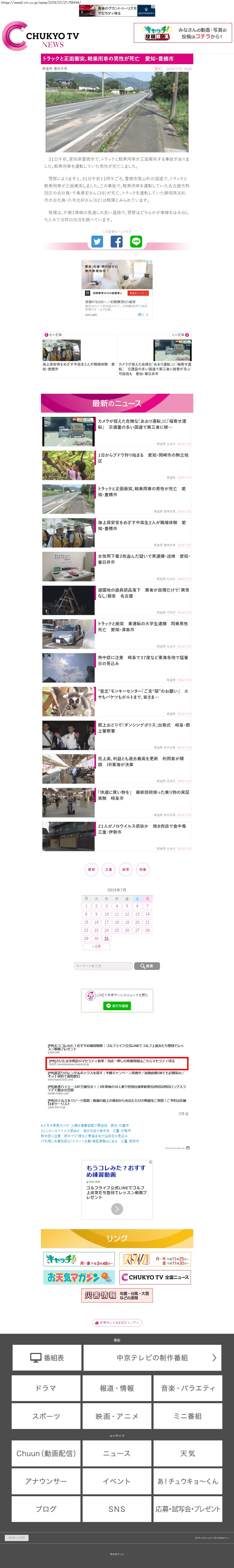Open the キャッチ! 投稿BOX banner
Screen dimensions: 234x1568
[182, 33]
